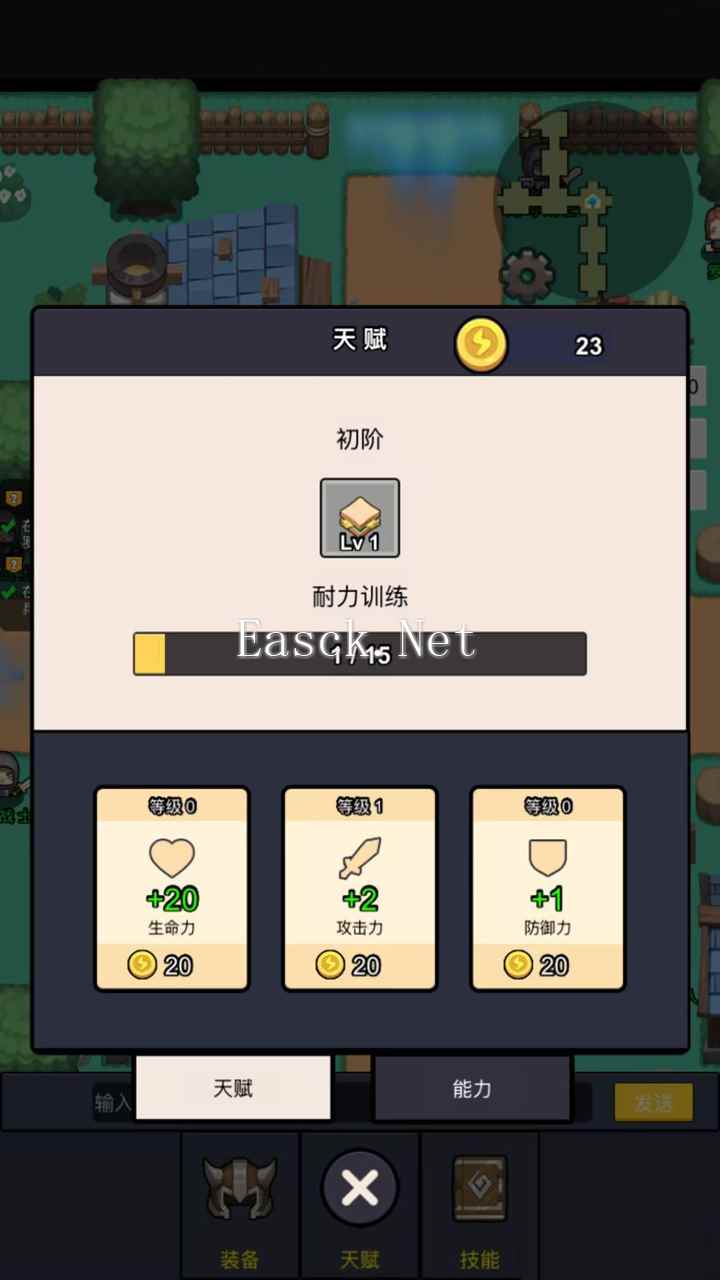Switch to the 能力 tab

(x=472, y=1089)
